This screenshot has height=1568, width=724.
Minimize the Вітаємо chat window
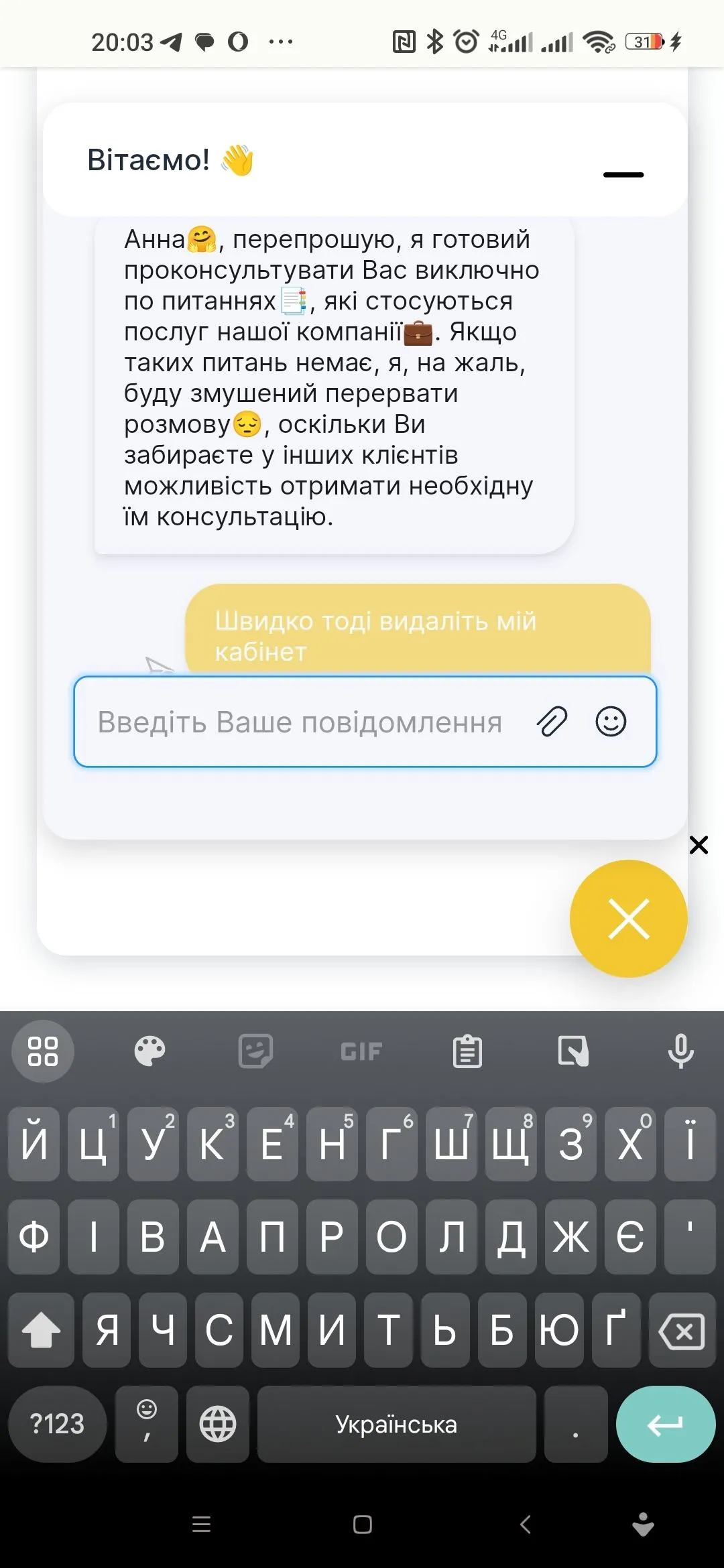[623, 174]
